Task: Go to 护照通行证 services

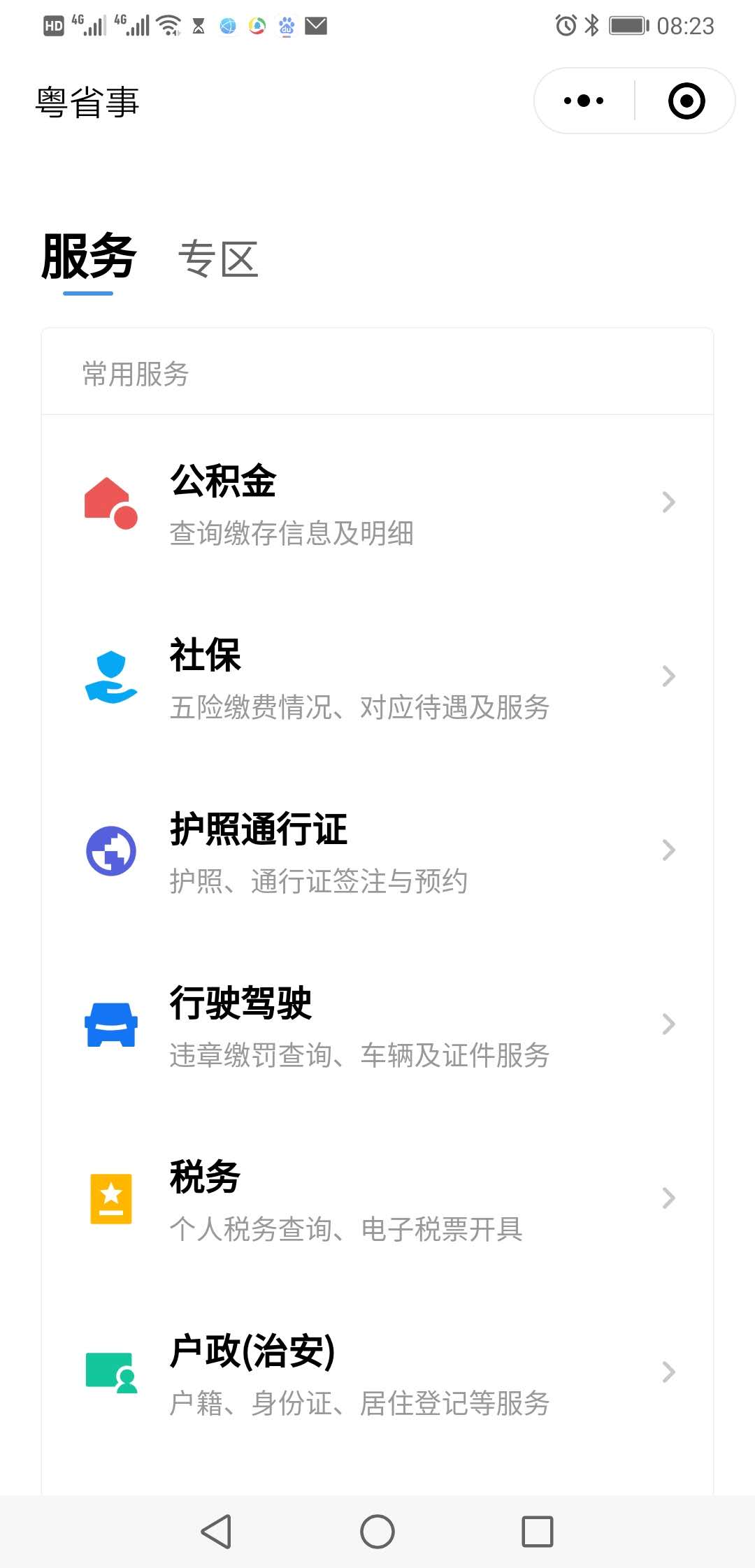Action: pos(377,851)
